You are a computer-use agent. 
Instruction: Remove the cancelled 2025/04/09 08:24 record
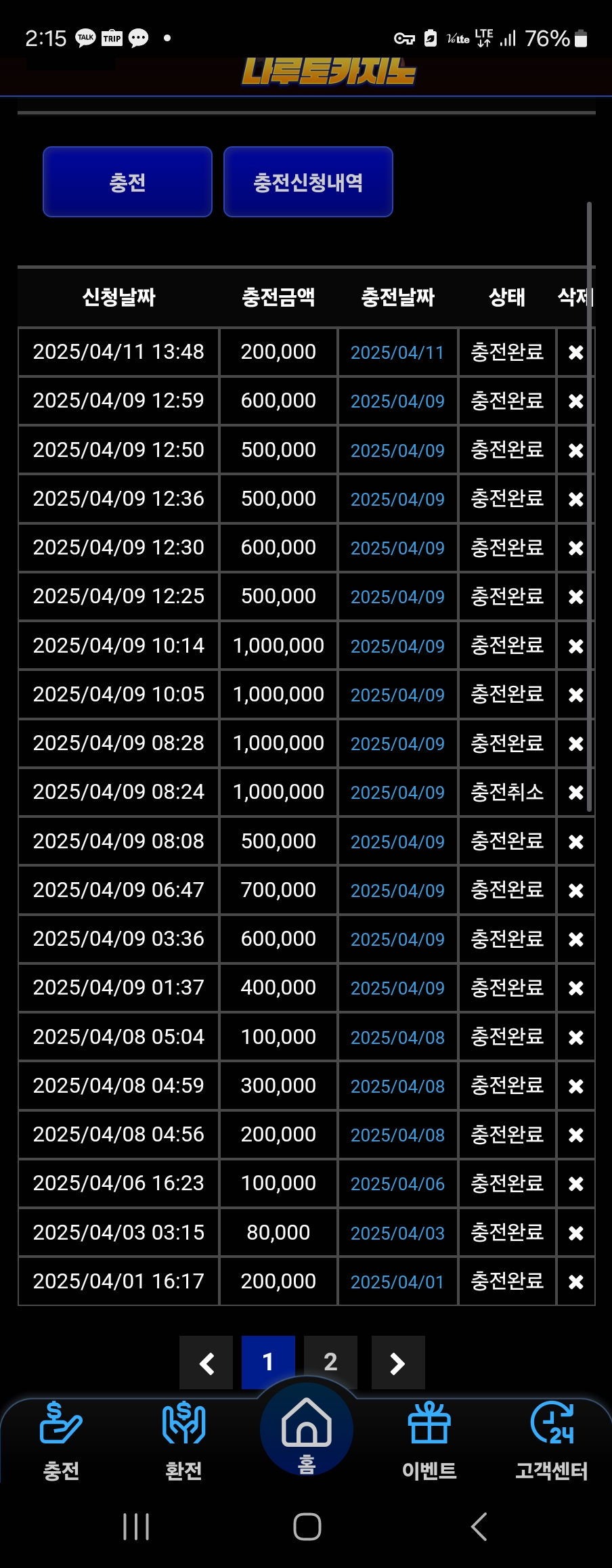pos(576,792)
